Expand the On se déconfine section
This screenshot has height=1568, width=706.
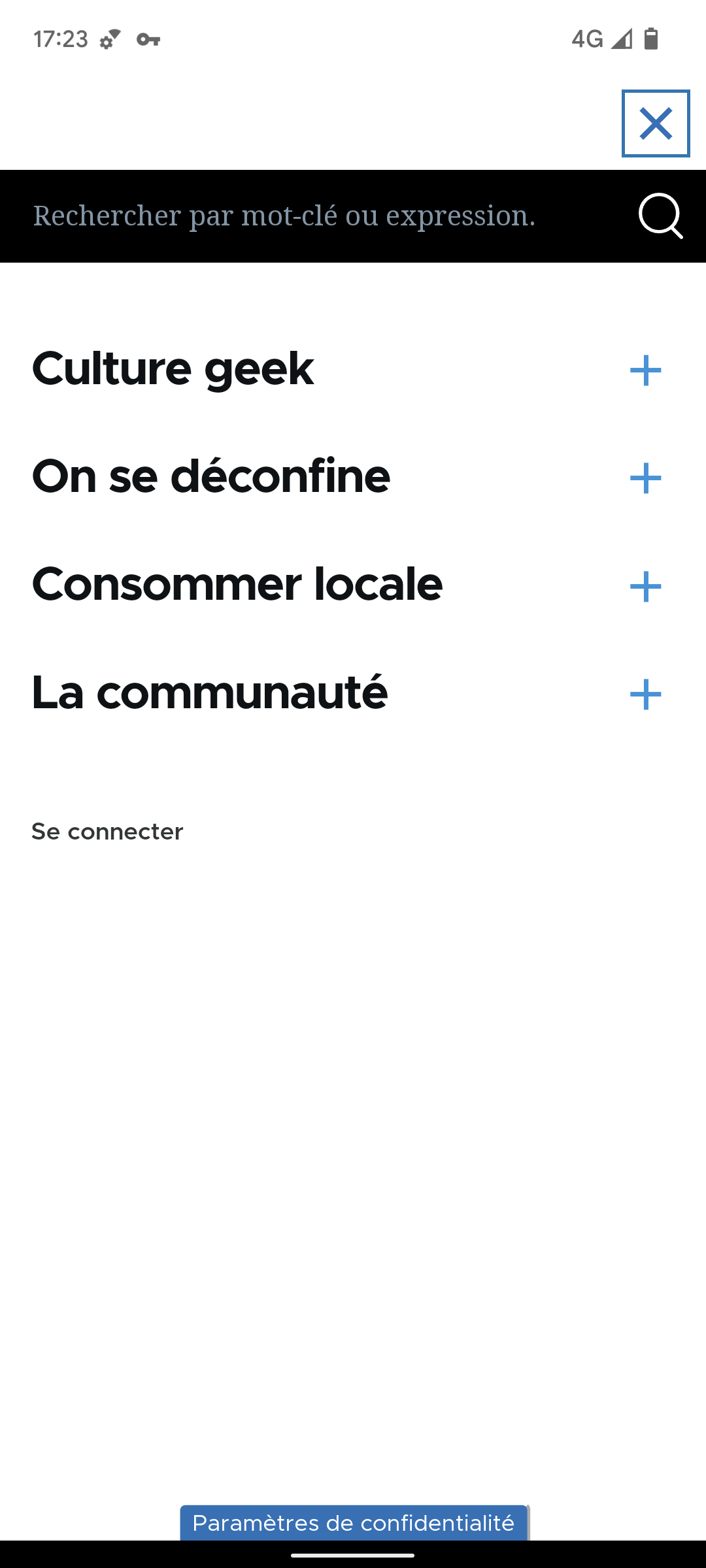coord(646,478)
